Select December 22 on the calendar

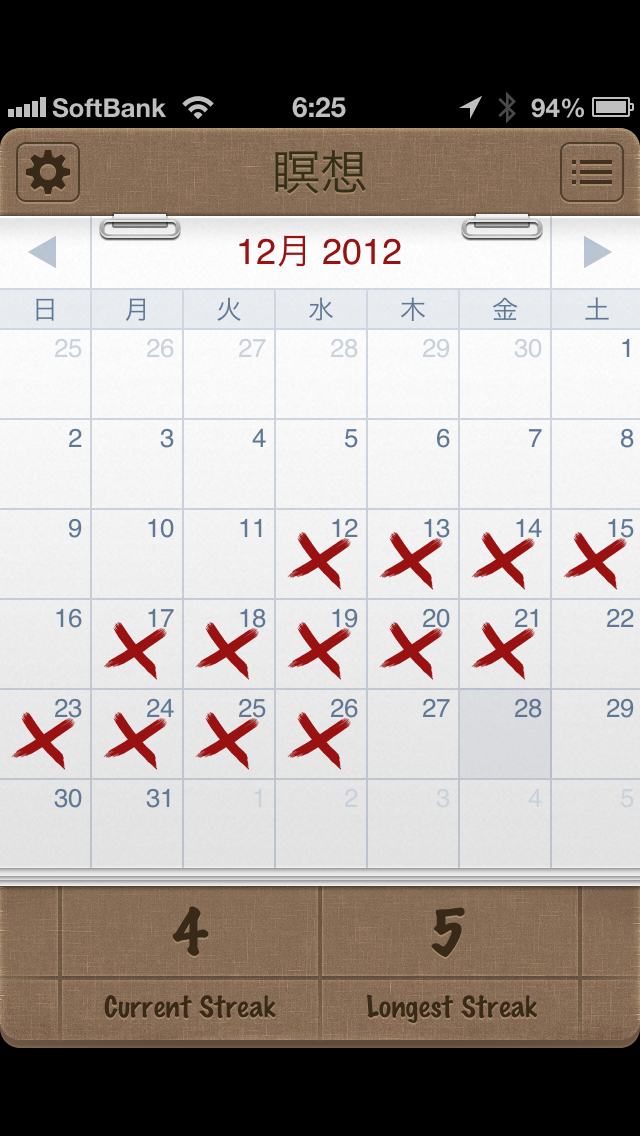click(597, 644)
